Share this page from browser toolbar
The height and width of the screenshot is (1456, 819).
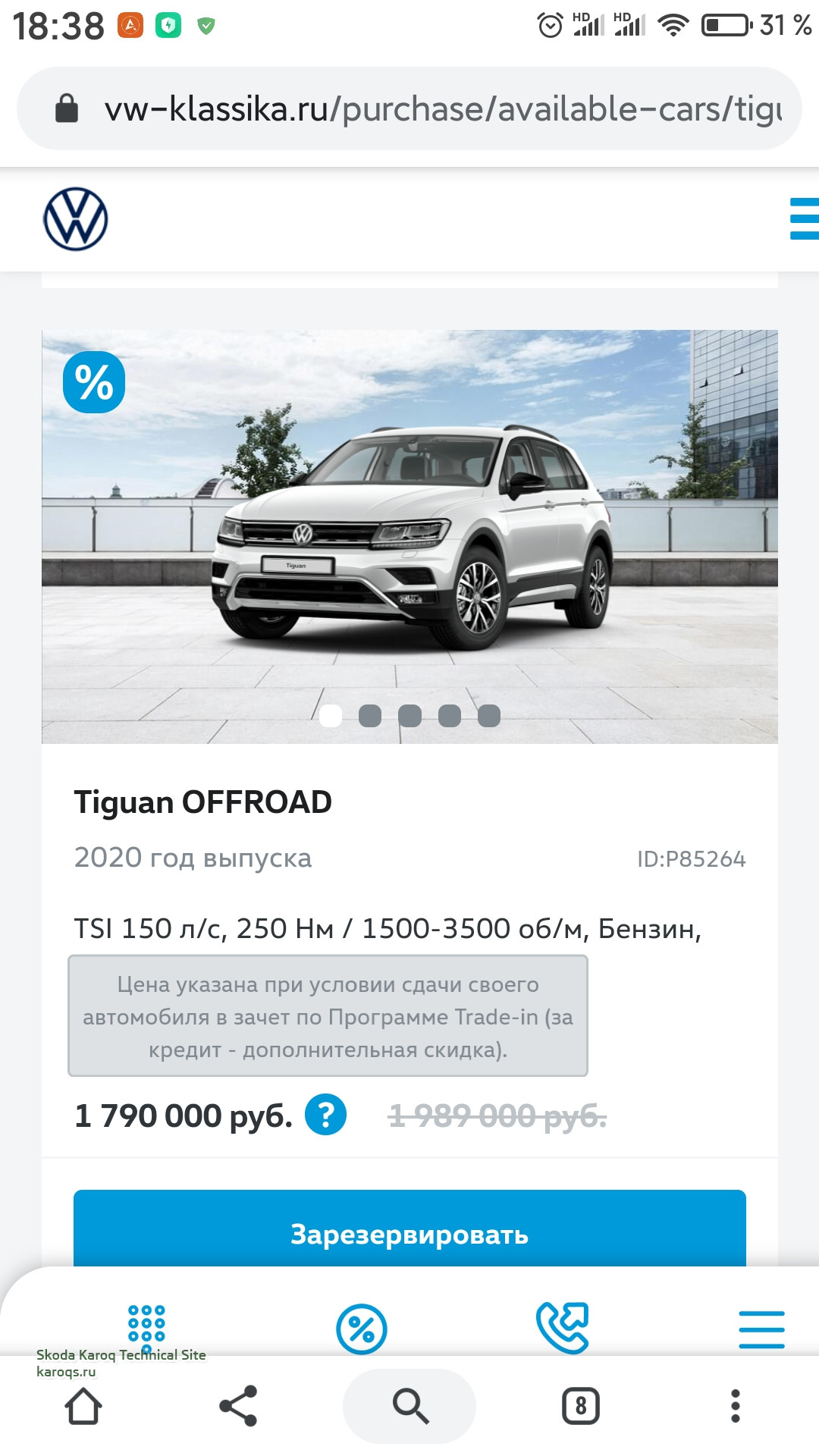click(239, 1407)
